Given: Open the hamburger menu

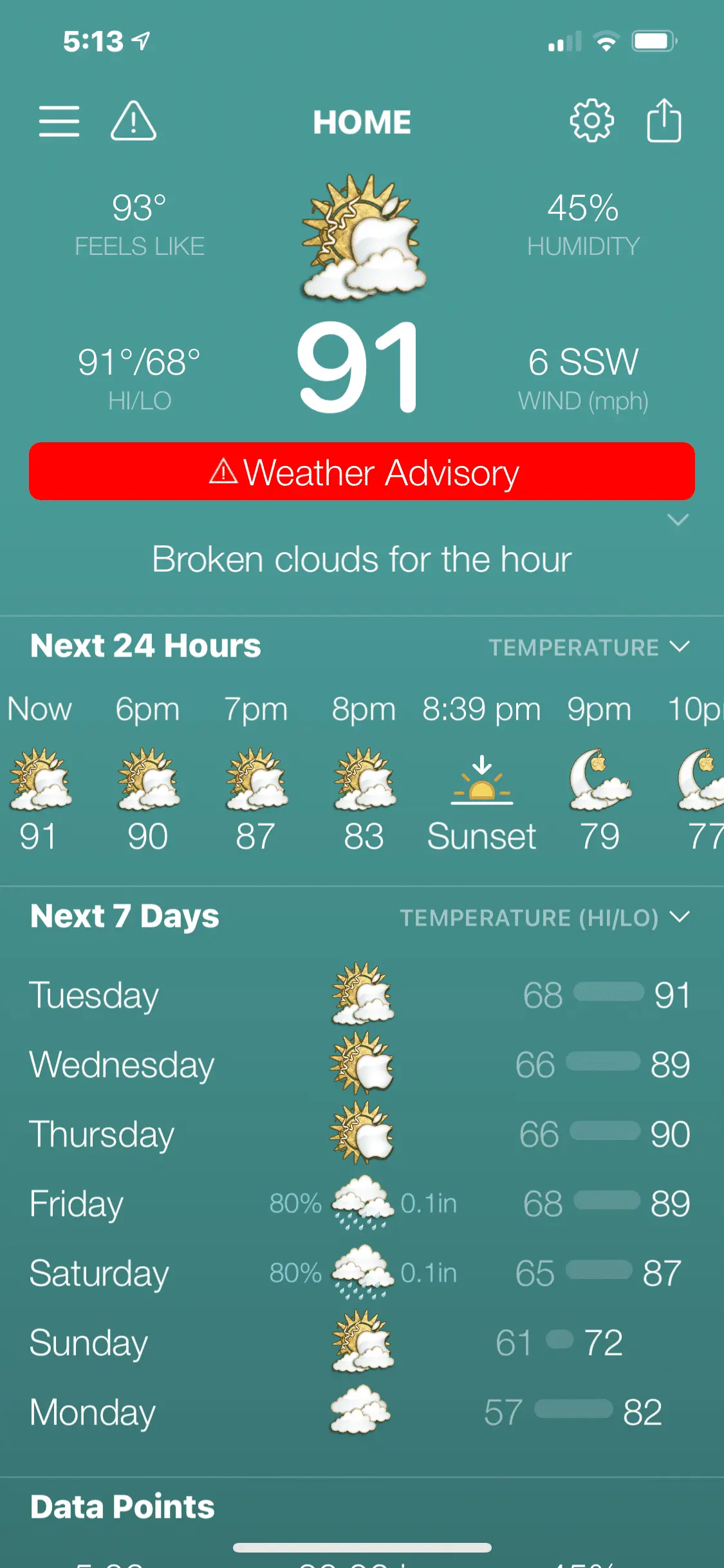Looking at the screenshot, I should [59, 121].
